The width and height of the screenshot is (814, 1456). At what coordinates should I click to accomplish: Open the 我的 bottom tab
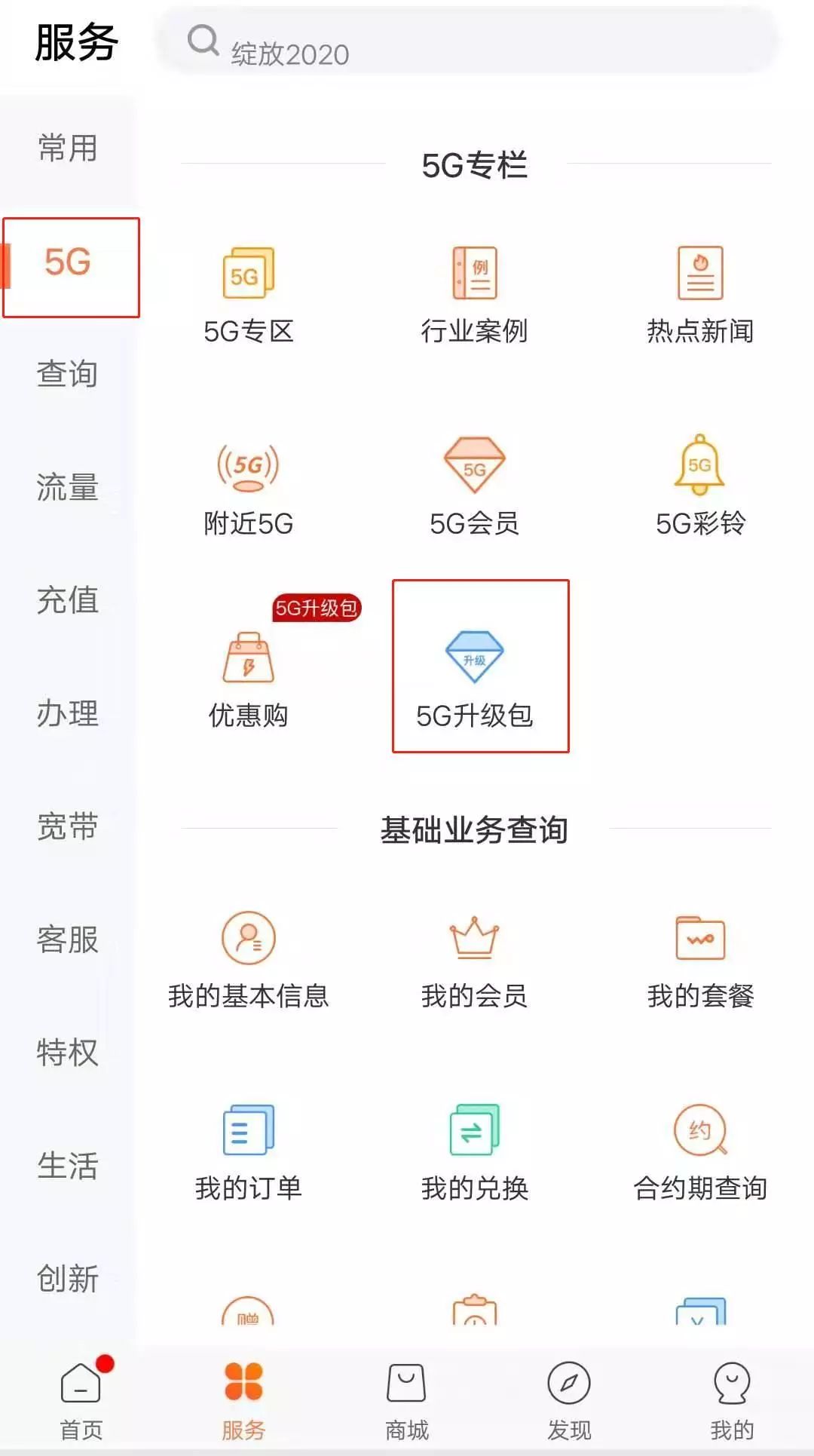click(x=732, y=1401)
